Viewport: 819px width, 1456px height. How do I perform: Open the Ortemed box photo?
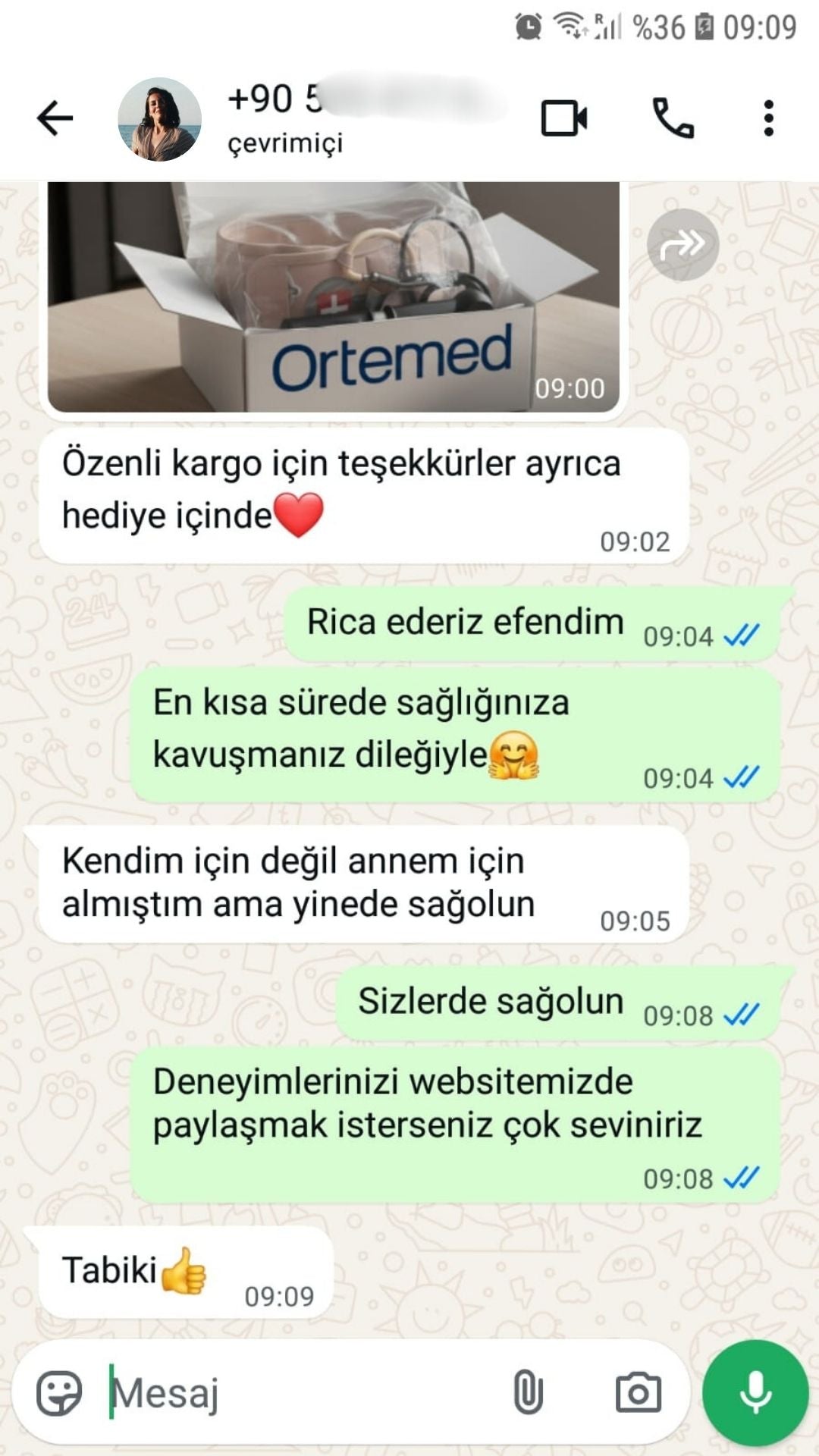point(334,297)
